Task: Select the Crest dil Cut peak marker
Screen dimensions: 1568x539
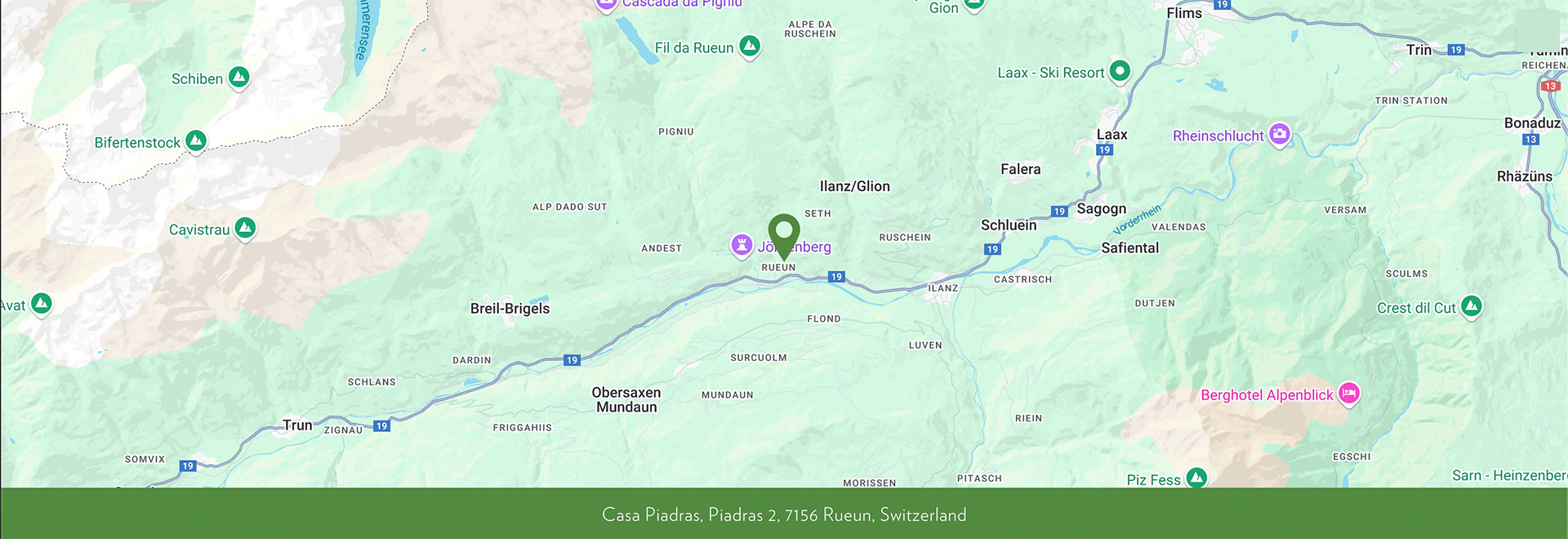Action: pyautogui.click(x=1471, y=306)
